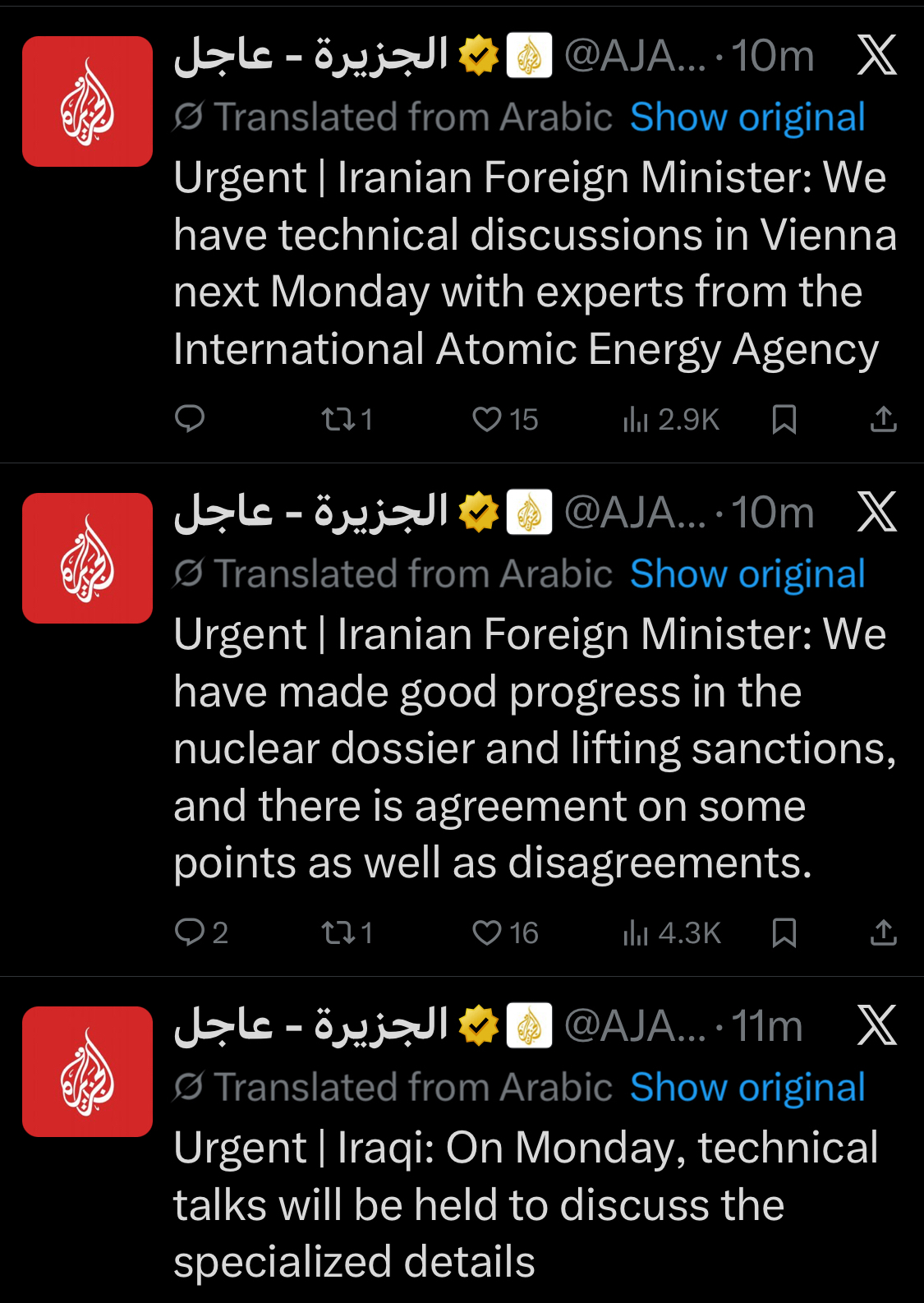Open Grok icon on nuclear dossier tweet

(876, 513)
